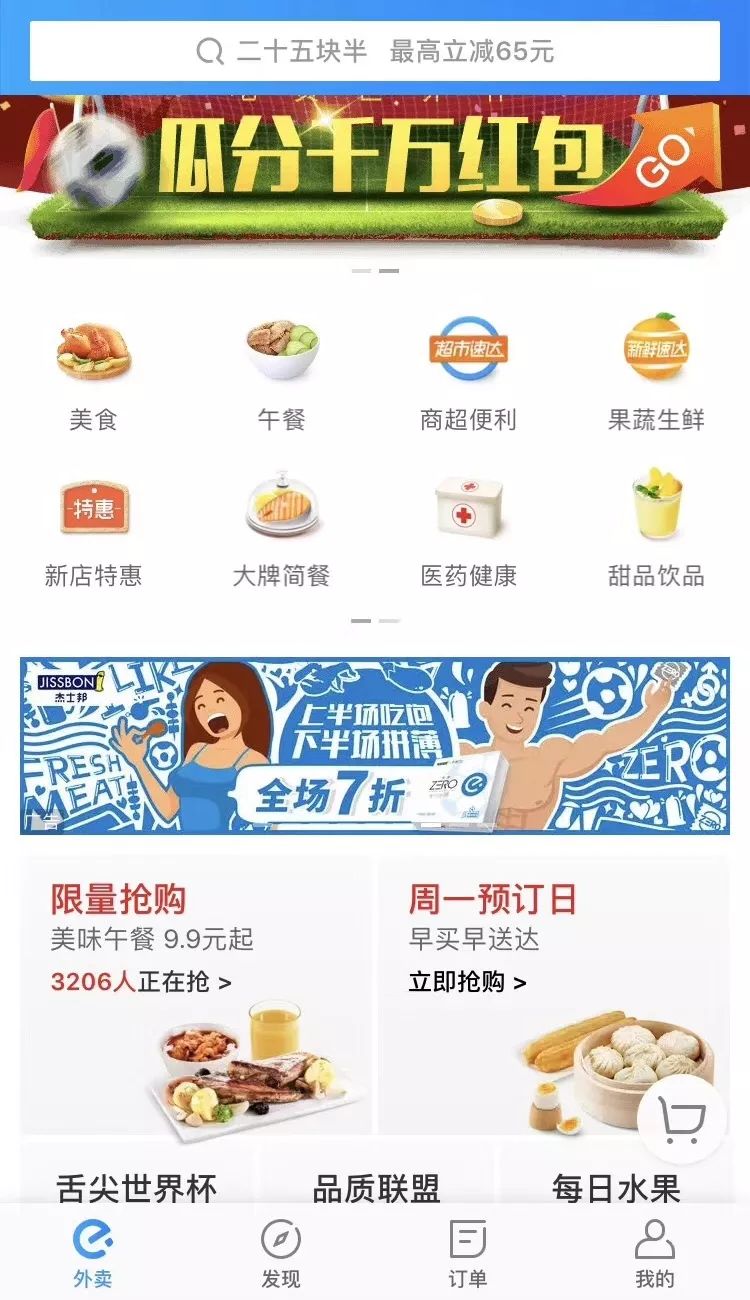The height and width of the screenshot is (1300, 750).
Task: Select the 大牌简餐 category icon
Action: (280, 510)
